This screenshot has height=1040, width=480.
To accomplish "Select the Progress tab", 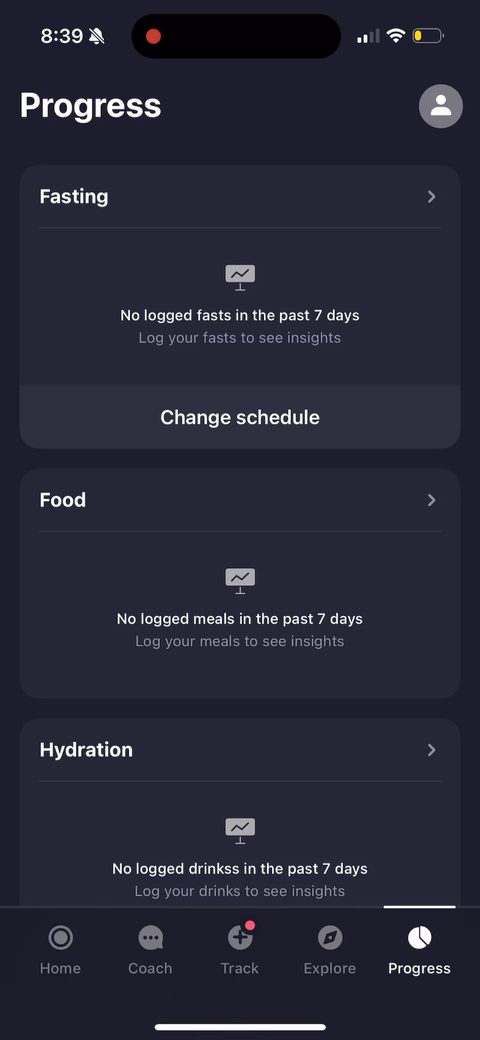I will 419,950.
